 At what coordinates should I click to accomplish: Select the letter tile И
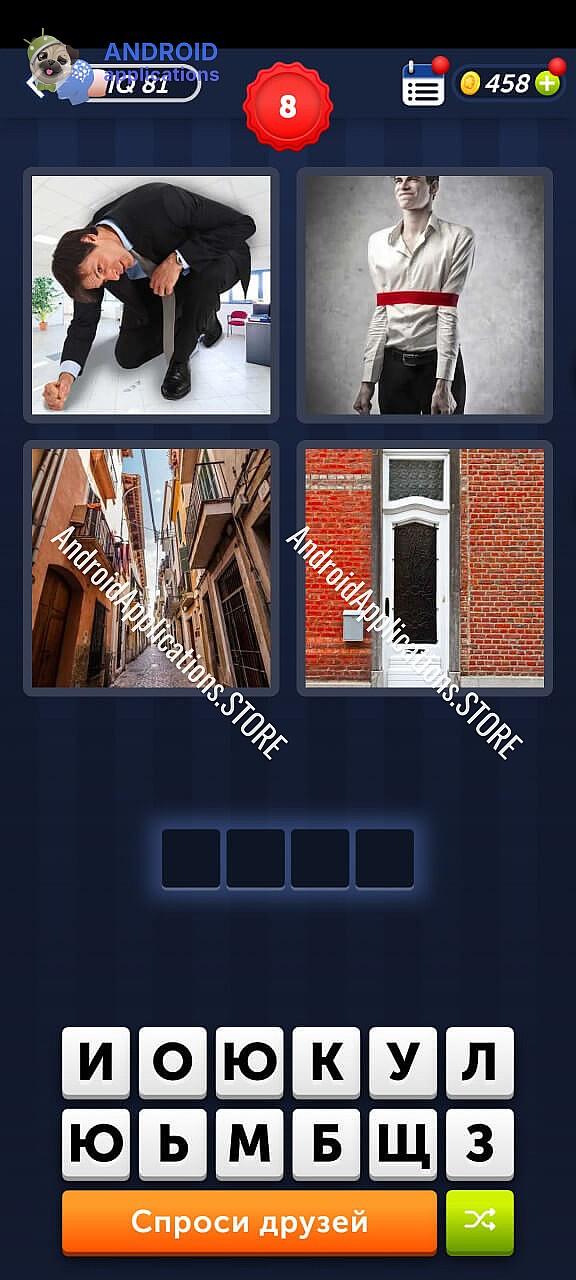click(96, 1062)
